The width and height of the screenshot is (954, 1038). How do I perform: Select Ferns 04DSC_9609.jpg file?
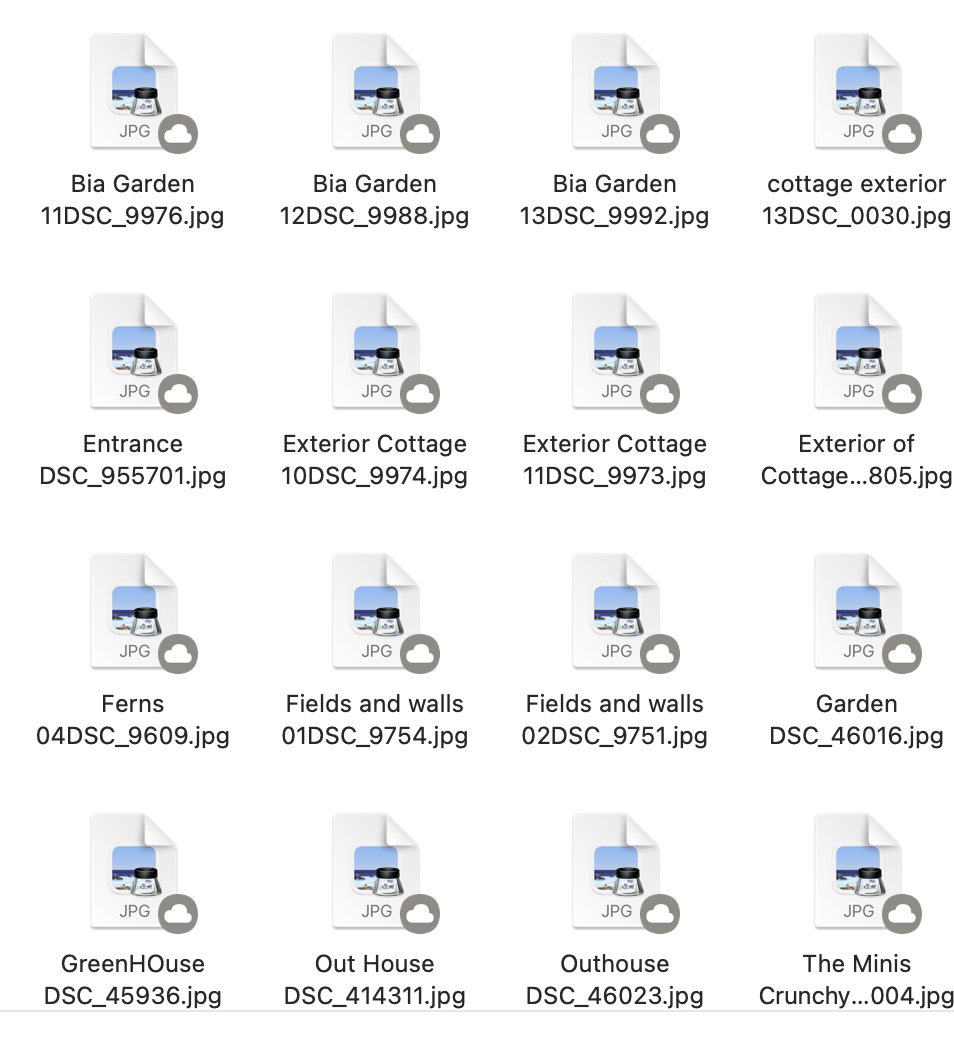133,612
